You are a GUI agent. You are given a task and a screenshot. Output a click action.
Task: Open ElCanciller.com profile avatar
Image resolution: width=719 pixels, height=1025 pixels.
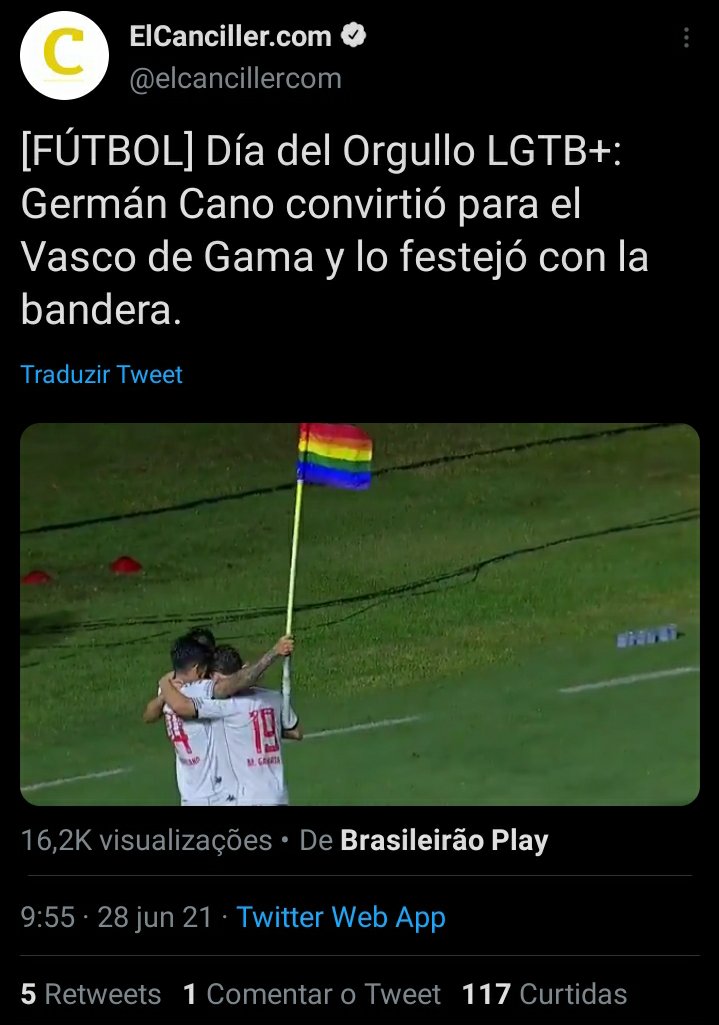pyautogui.click(x=64, y=57)
